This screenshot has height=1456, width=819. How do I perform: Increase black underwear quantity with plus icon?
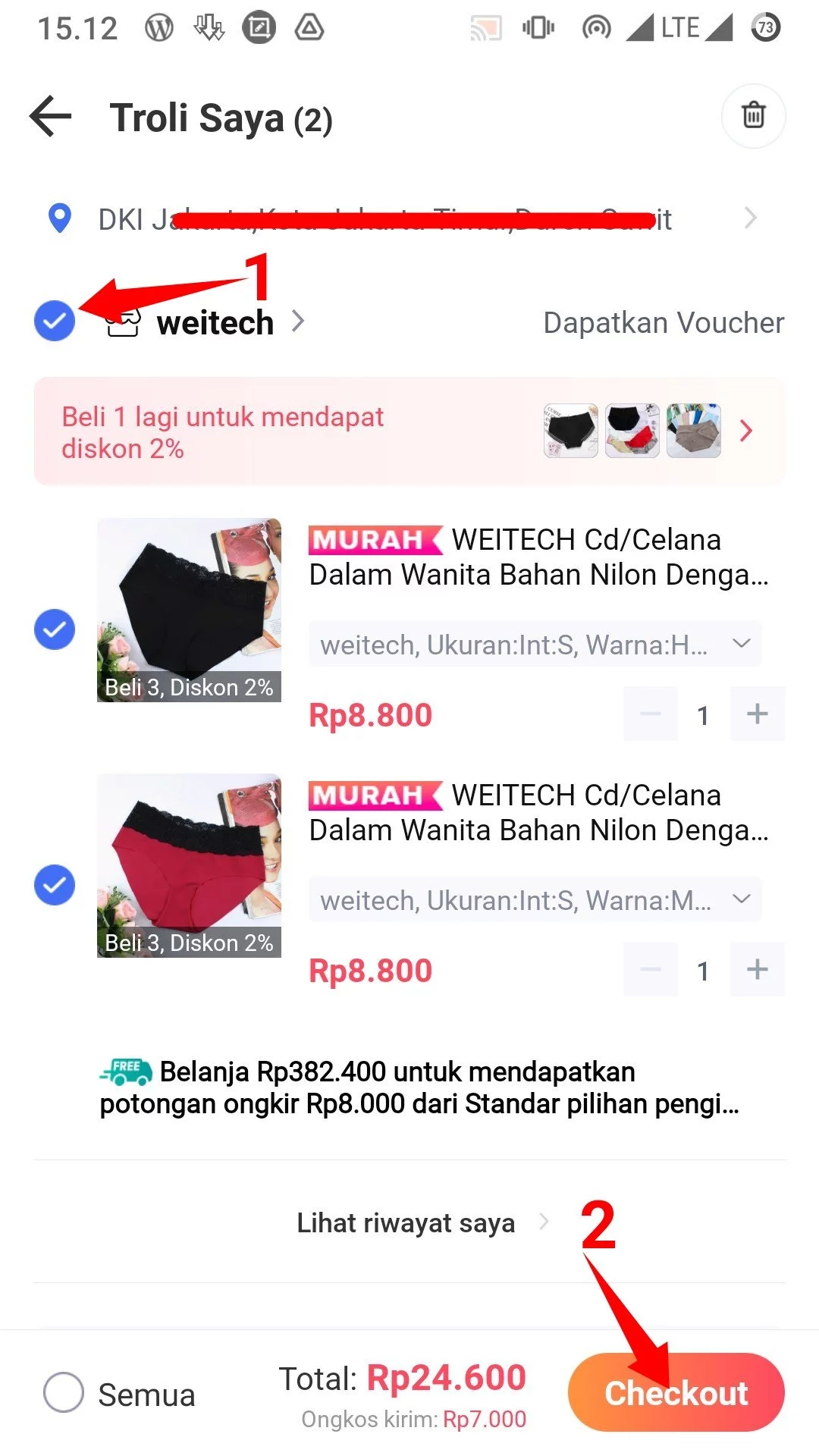[757, 714]
